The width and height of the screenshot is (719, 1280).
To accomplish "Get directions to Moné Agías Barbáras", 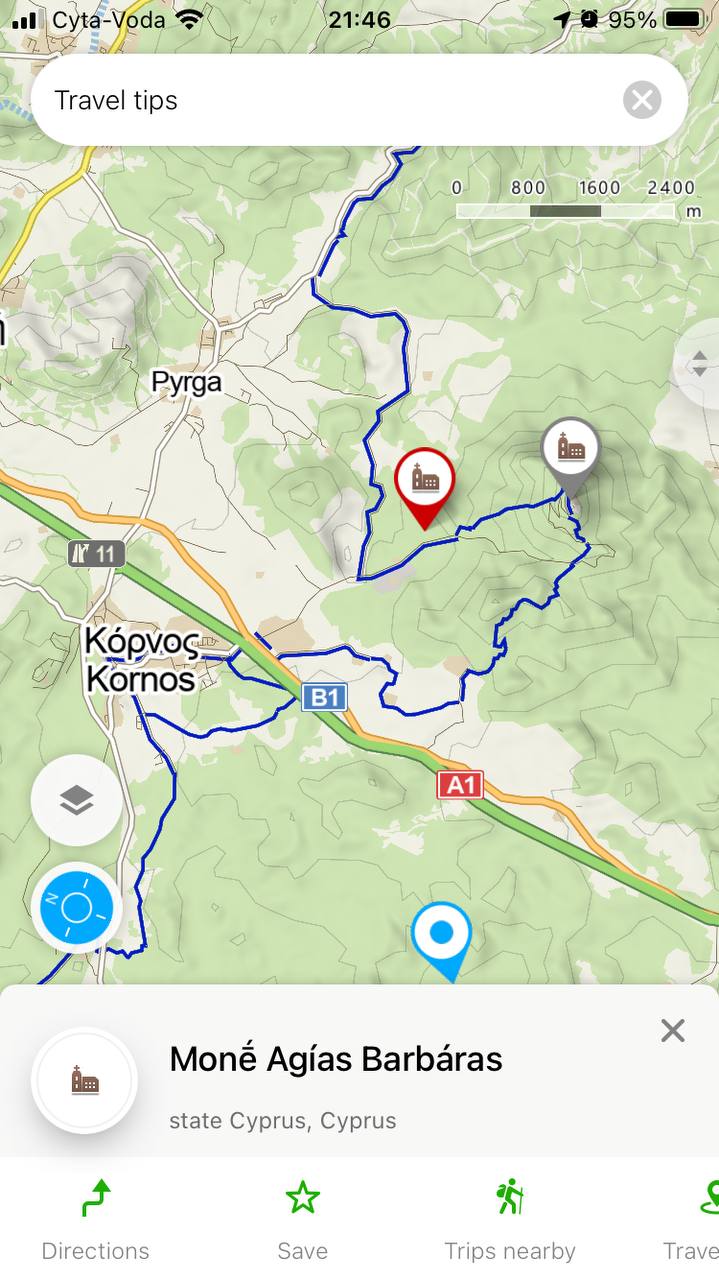I will tap(95, 1220).
